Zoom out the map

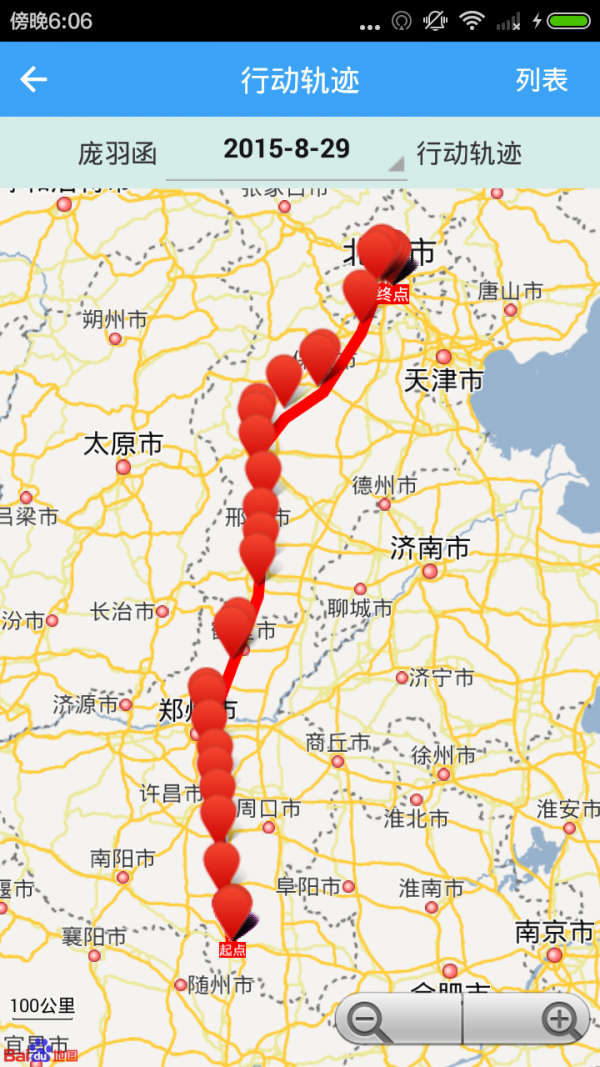point(369,1020)
